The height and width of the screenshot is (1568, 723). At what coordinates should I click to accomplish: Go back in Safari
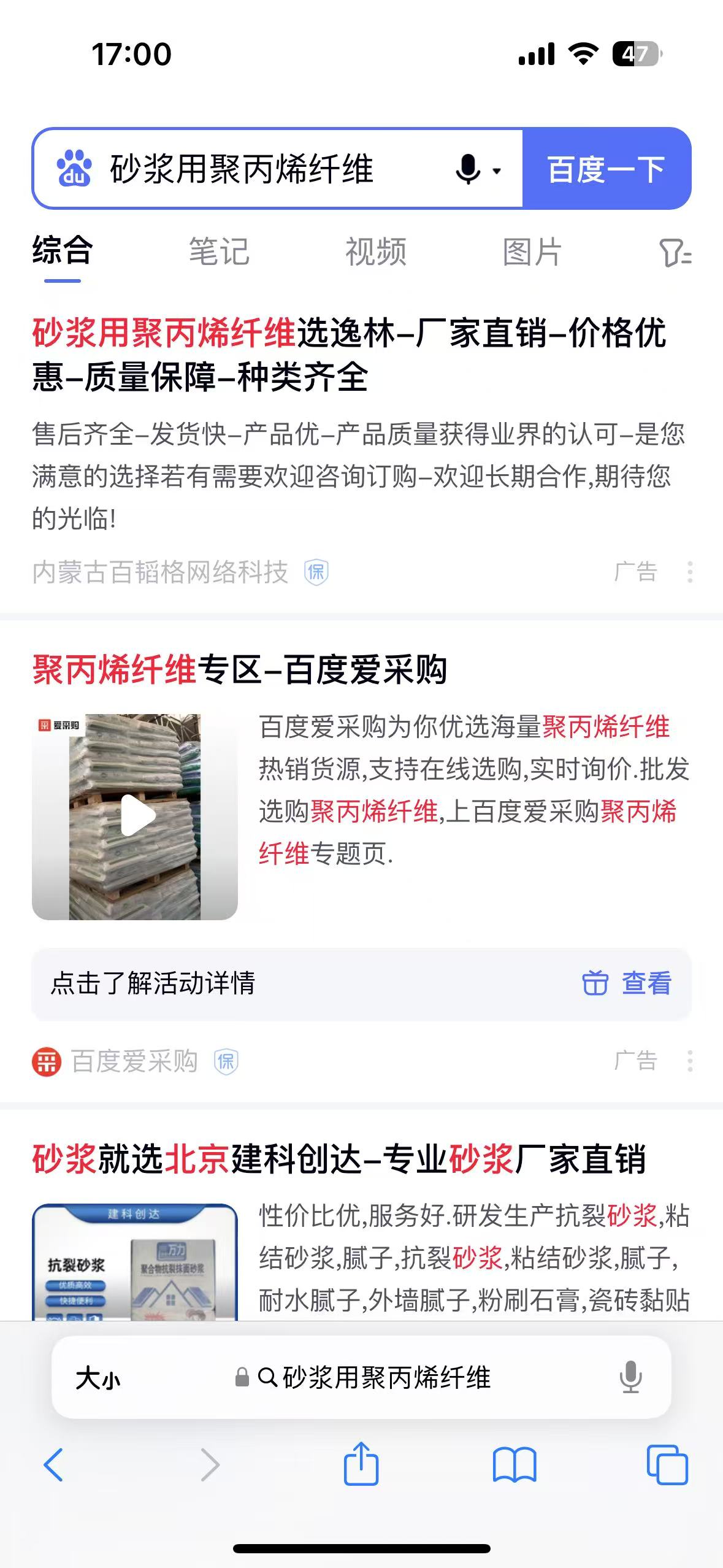tap(54, 1465)
